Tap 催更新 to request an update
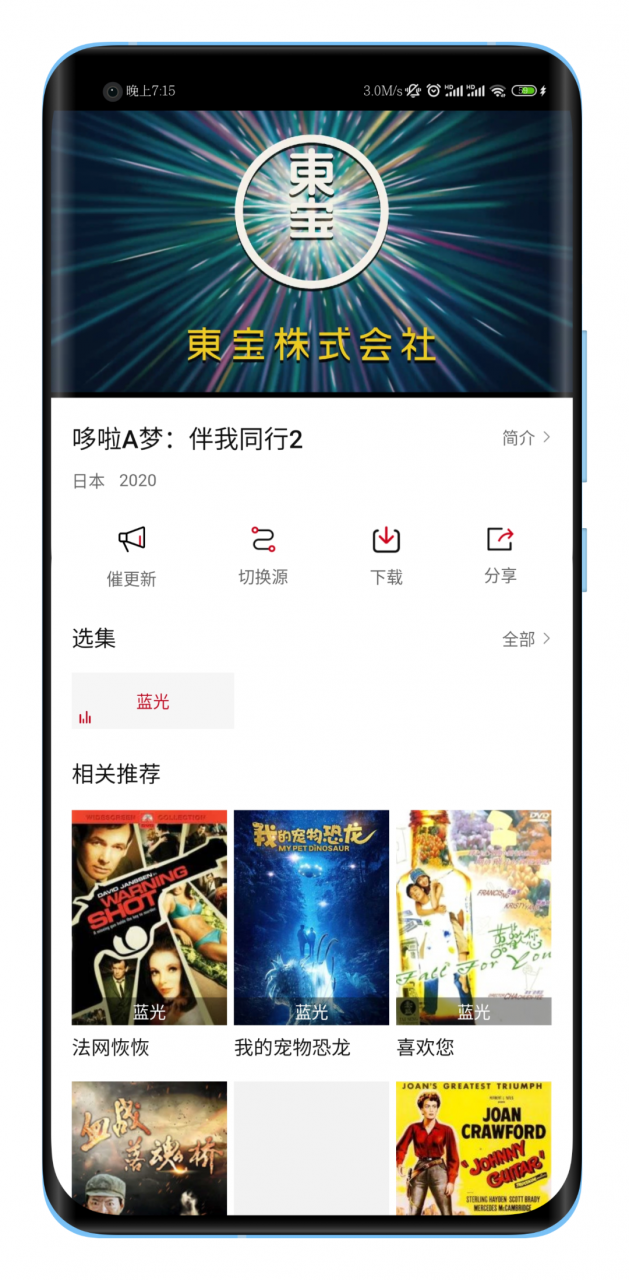This screenshot has width=629, height=1280. click(x=132, y=556)
